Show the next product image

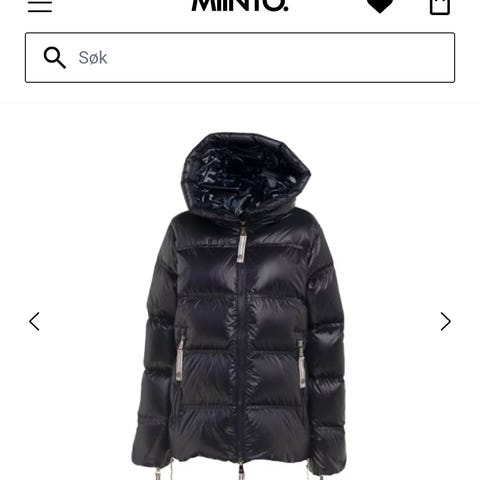(x=446, y=321)
